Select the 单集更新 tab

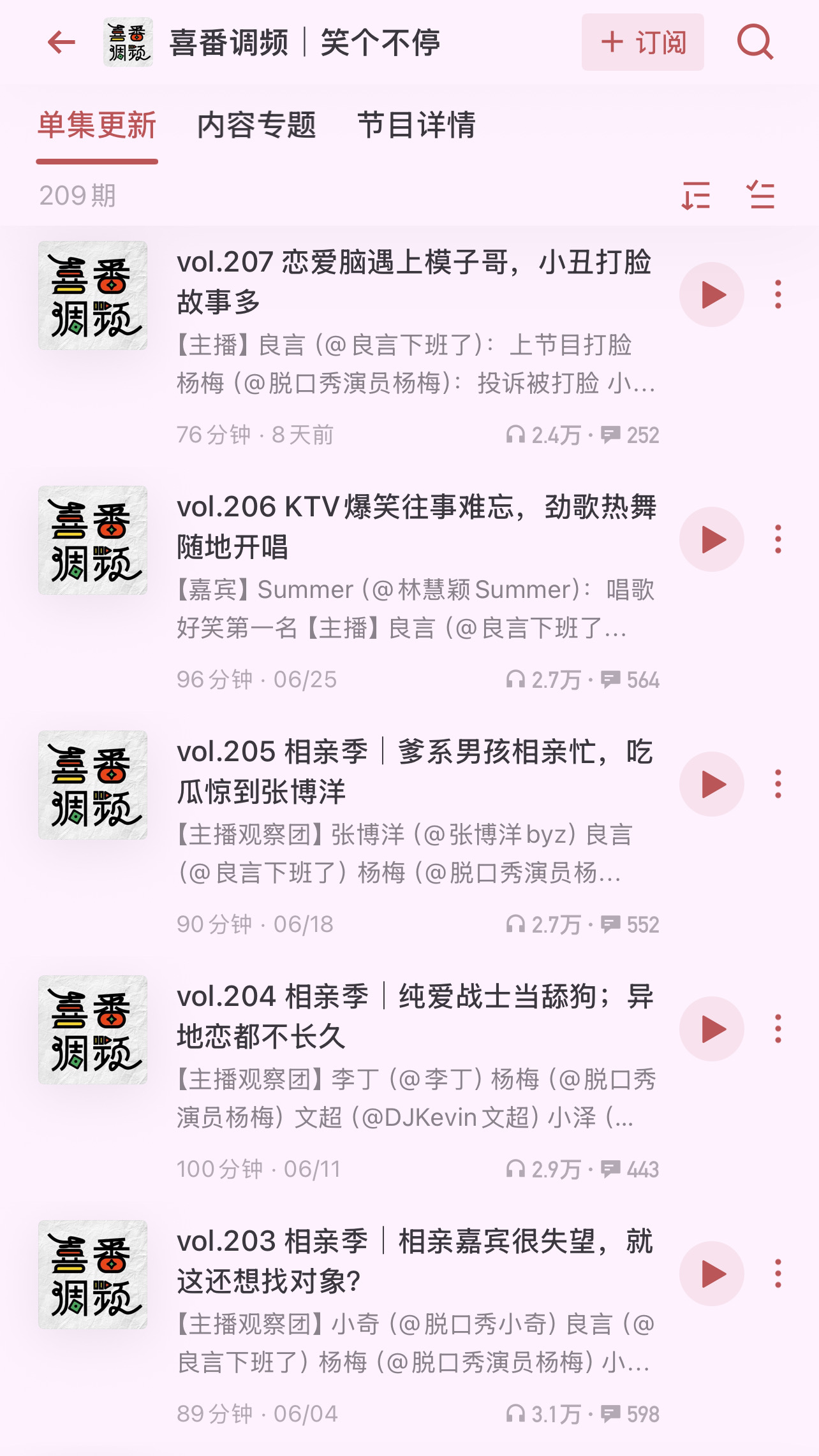coord(97,125)
